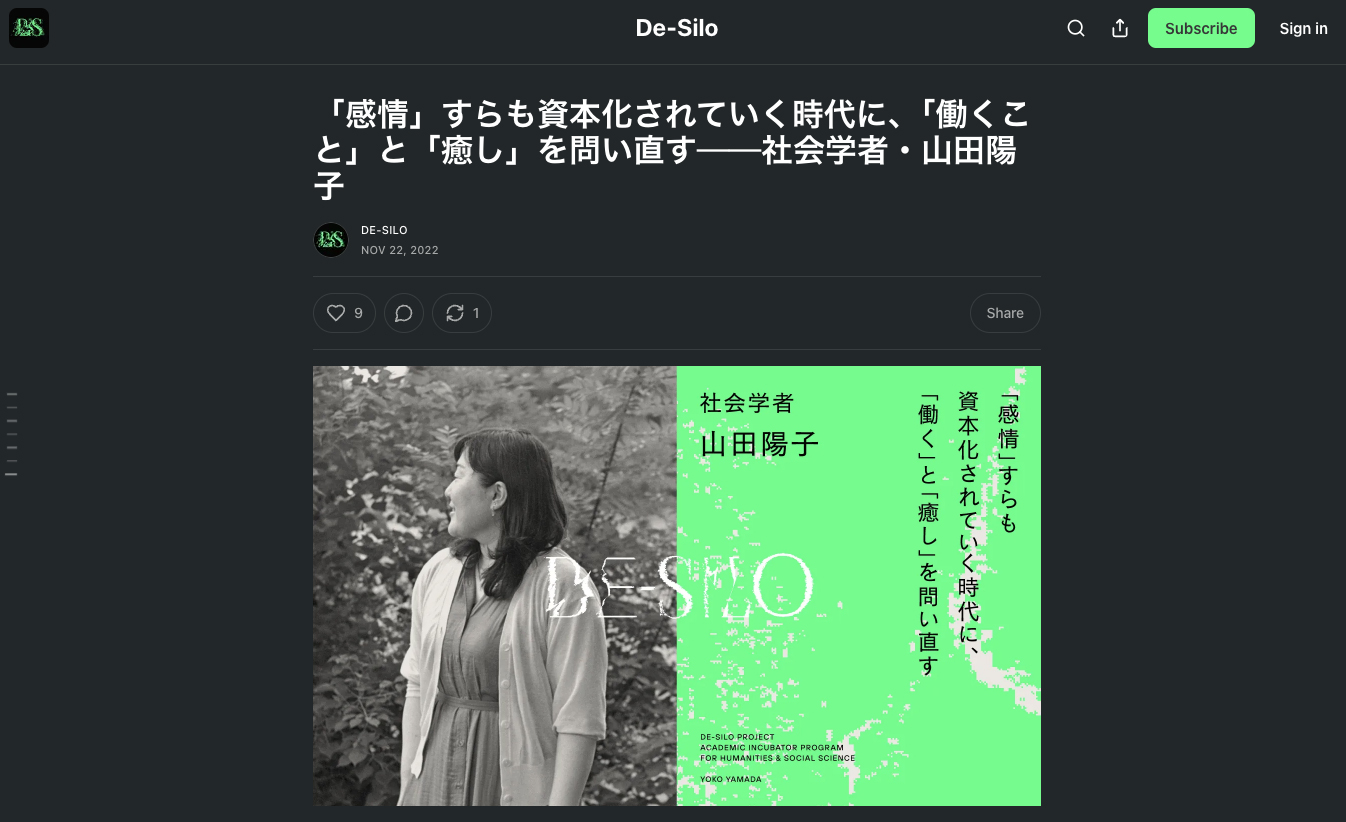Open the Sign in page
The width and height of the screenshot is (1346, 822).
(1303, 28)
